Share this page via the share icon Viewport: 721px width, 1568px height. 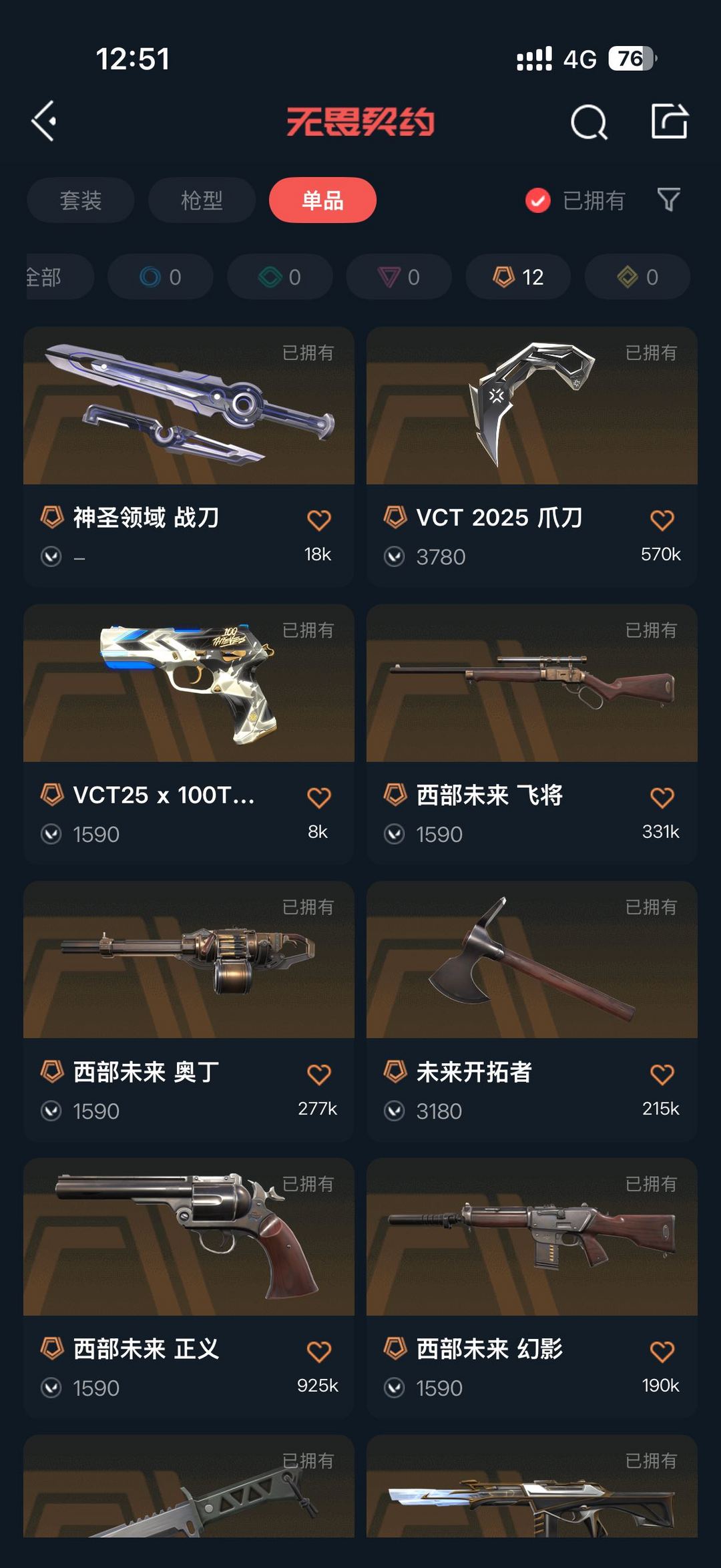669,122
